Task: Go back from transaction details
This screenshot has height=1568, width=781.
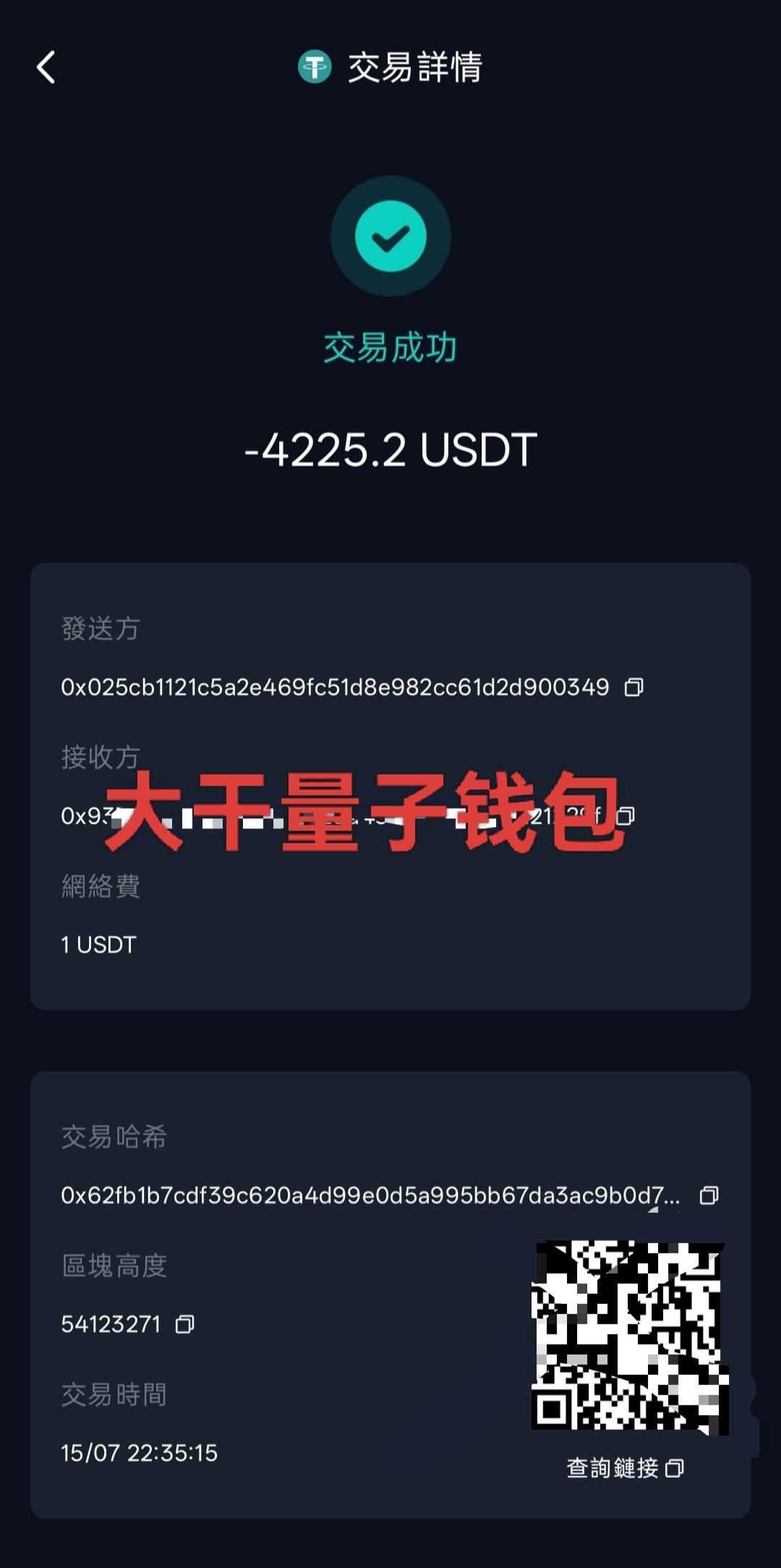Action: (46, 67)
